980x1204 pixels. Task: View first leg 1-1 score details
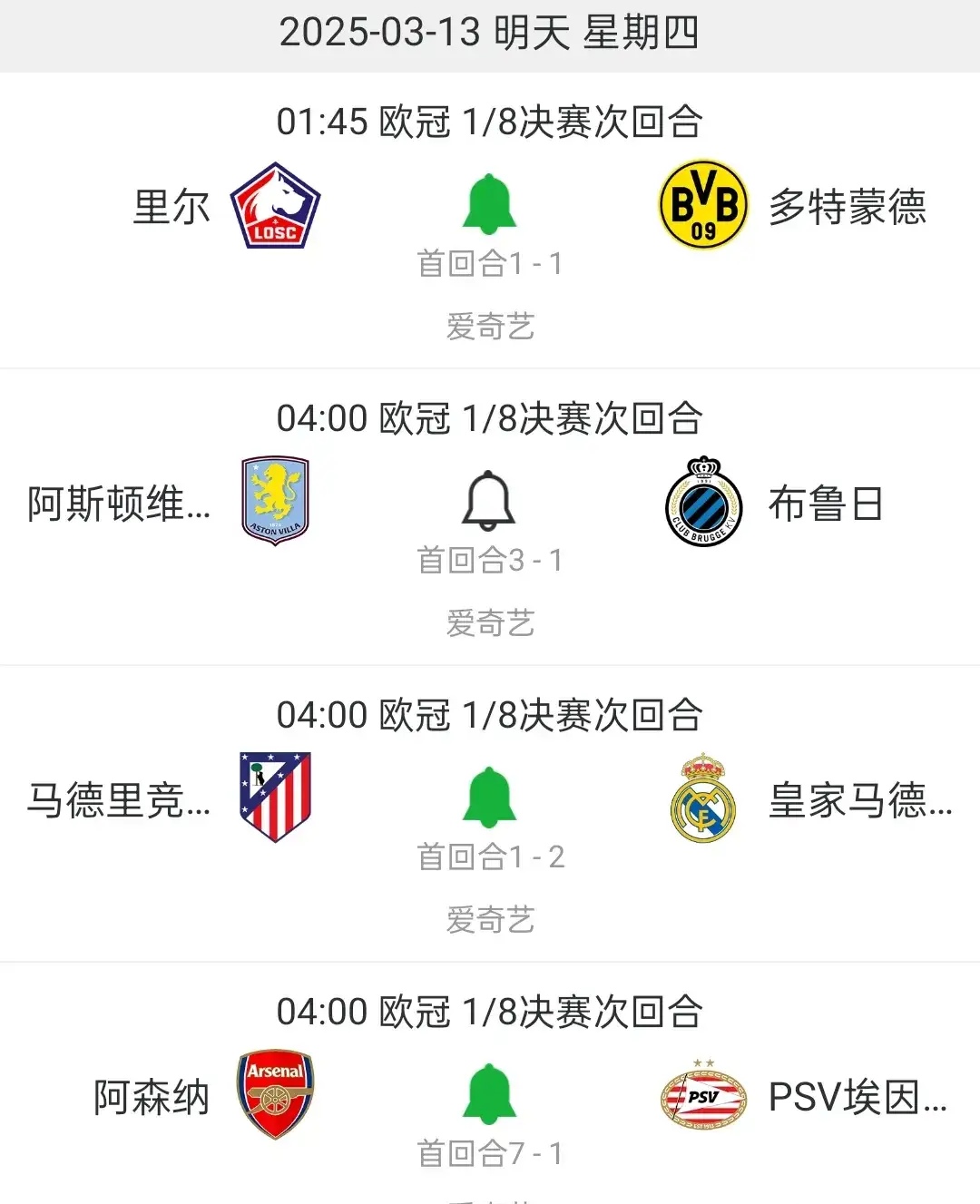[x=490, y=264]
